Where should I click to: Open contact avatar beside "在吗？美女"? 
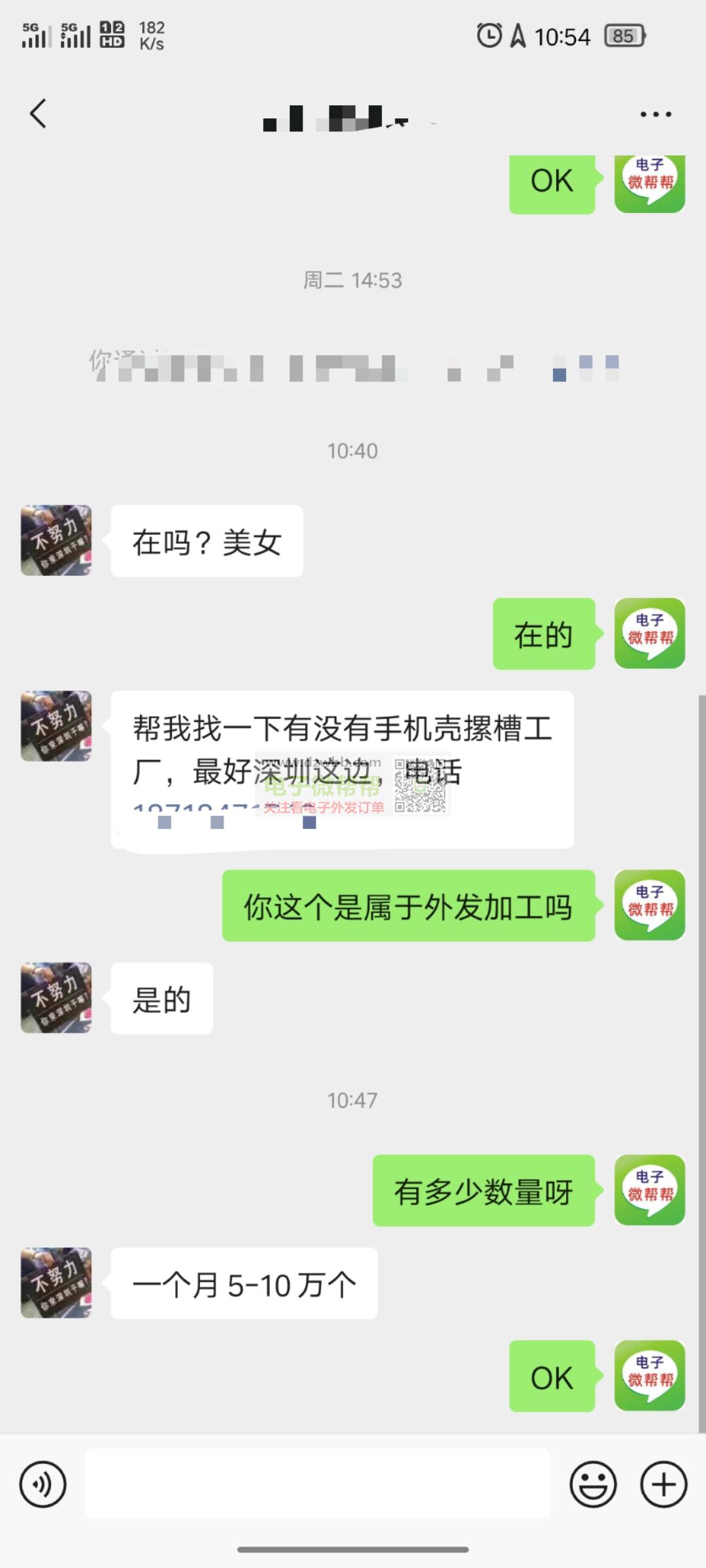(56, 540)
